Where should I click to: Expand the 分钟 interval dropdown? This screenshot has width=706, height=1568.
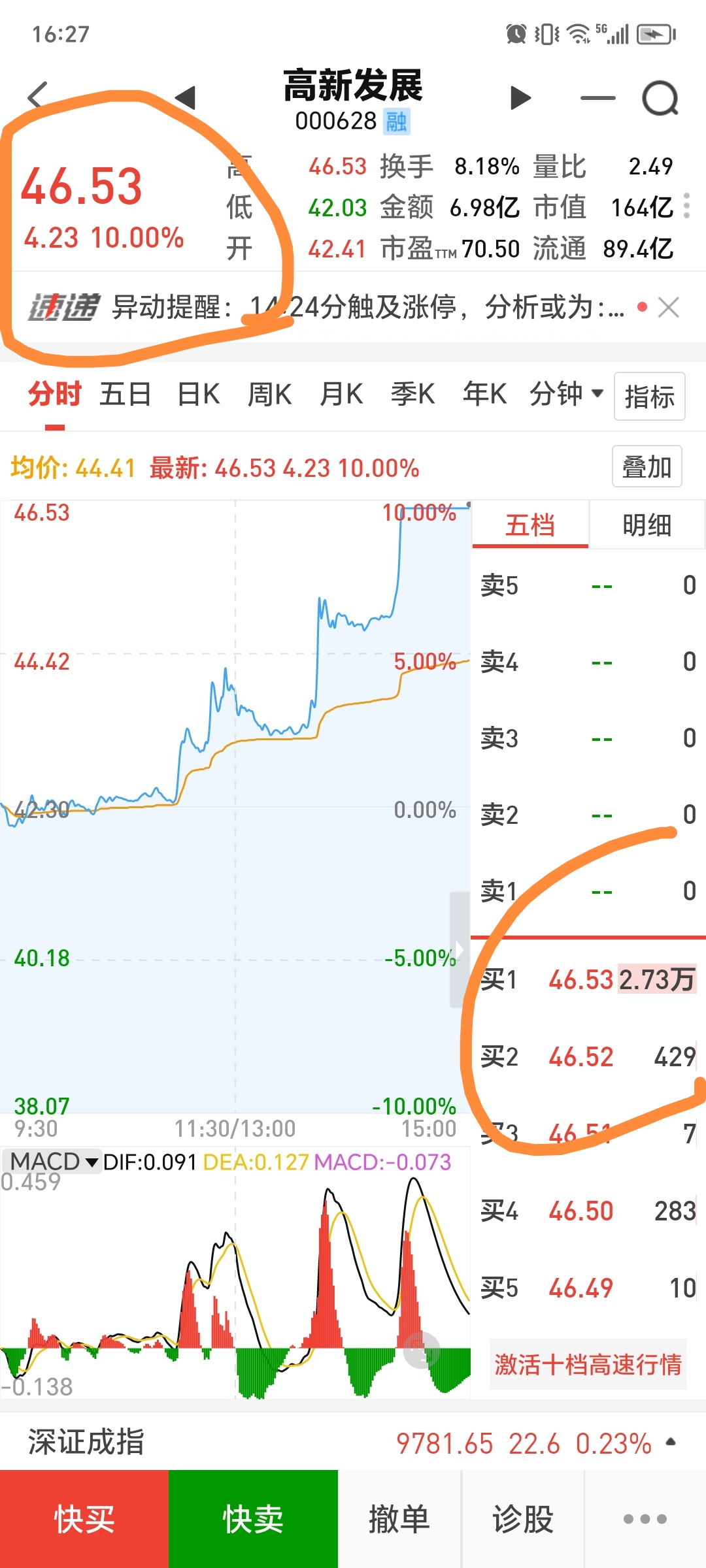[x=566, y=395]
